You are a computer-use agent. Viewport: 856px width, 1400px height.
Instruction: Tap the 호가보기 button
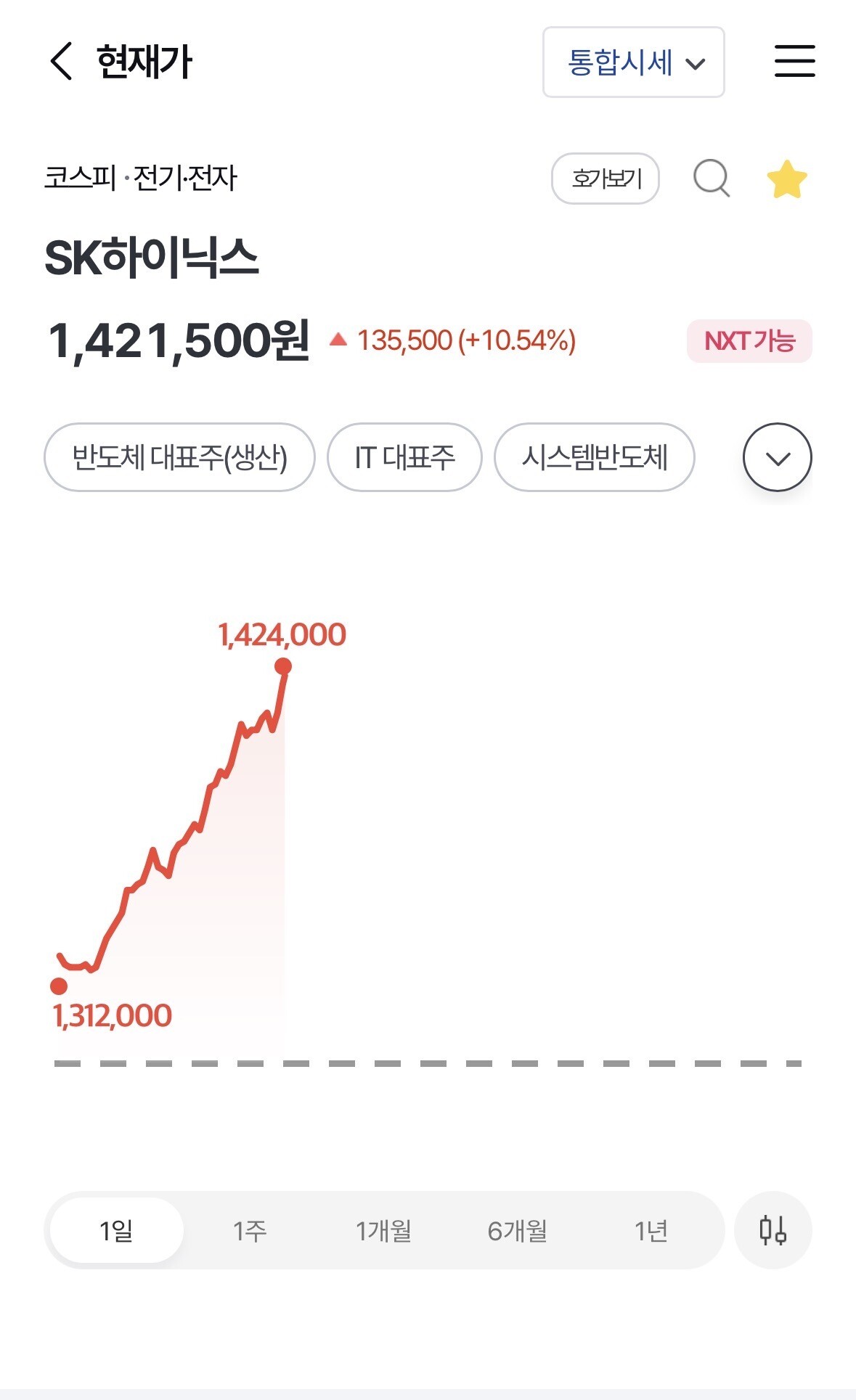tap(606, 179)
